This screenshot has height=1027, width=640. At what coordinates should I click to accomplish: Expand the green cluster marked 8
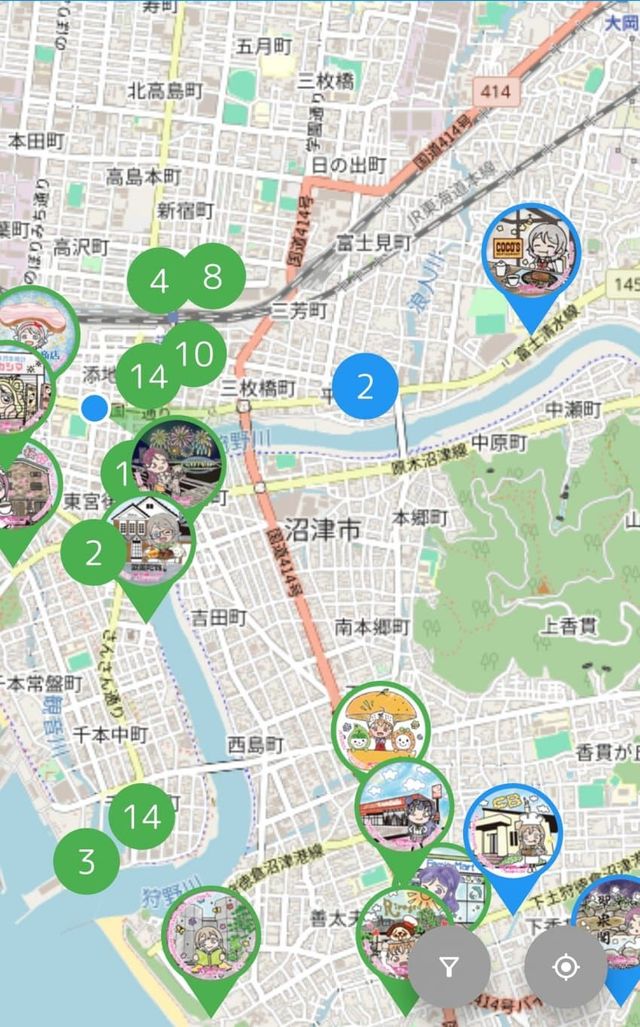click(x=212, y=276)
